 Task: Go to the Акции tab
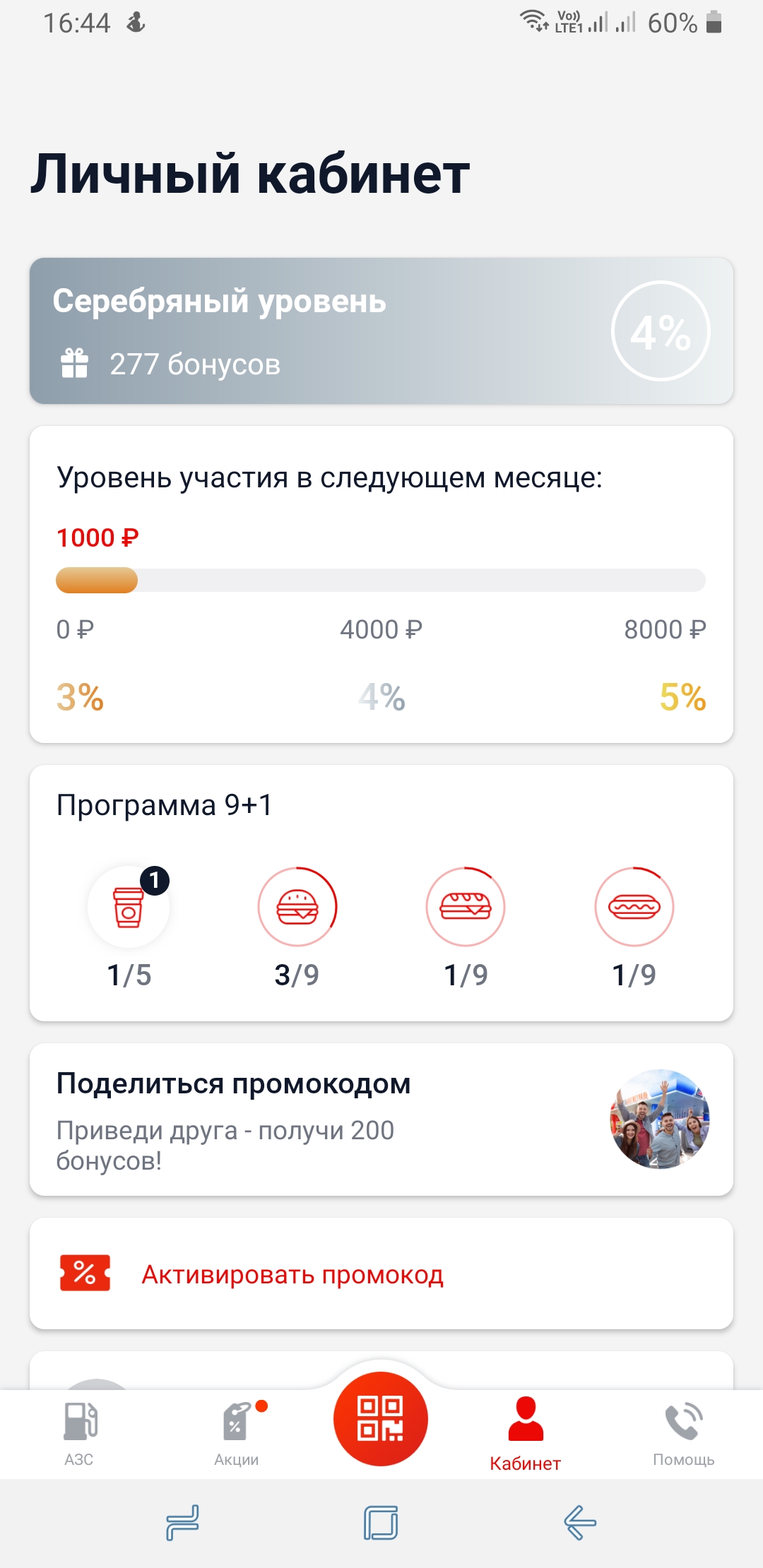coord(237,1434)
